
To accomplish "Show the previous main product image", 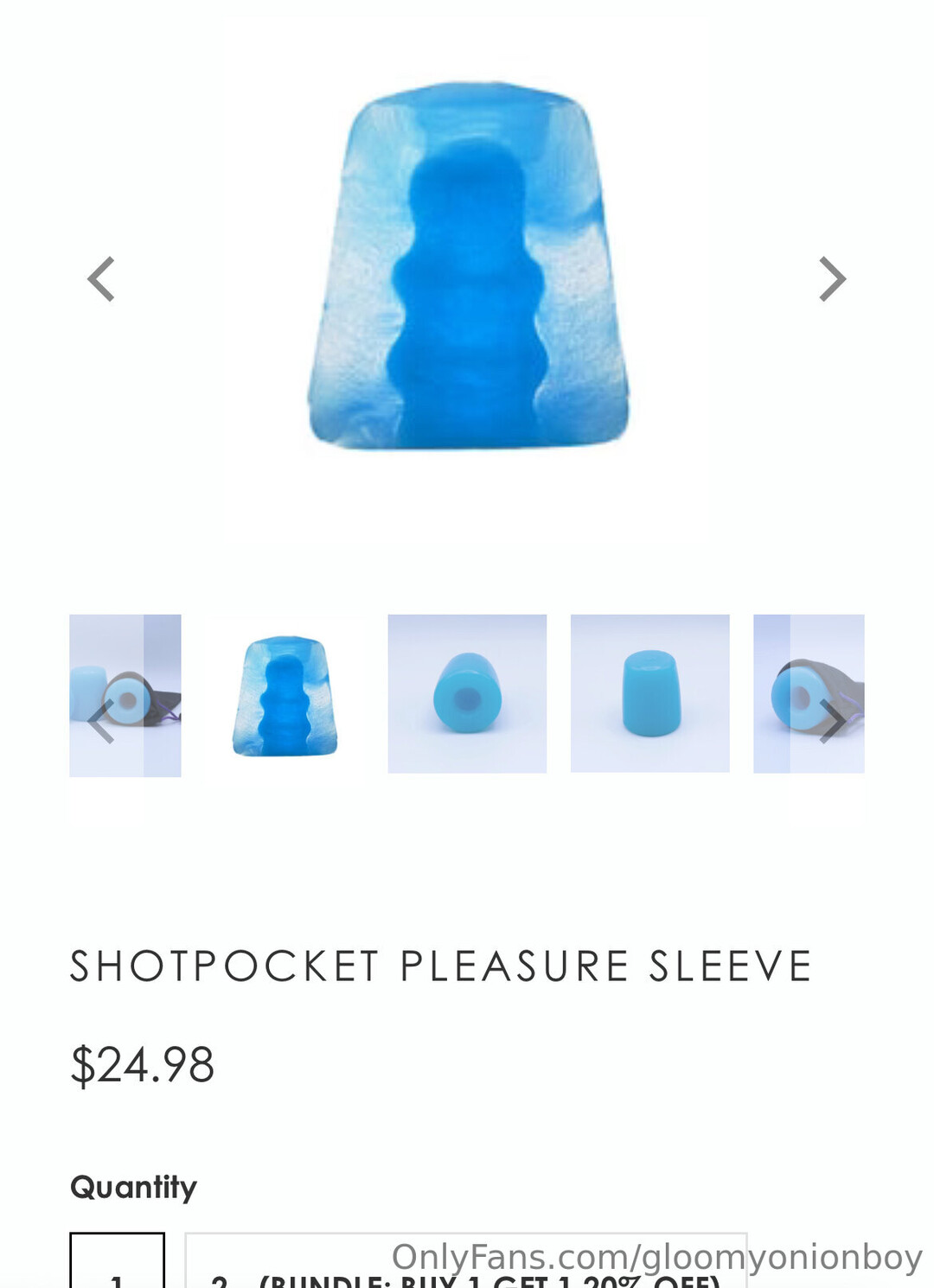I will (x=101, y=279).
